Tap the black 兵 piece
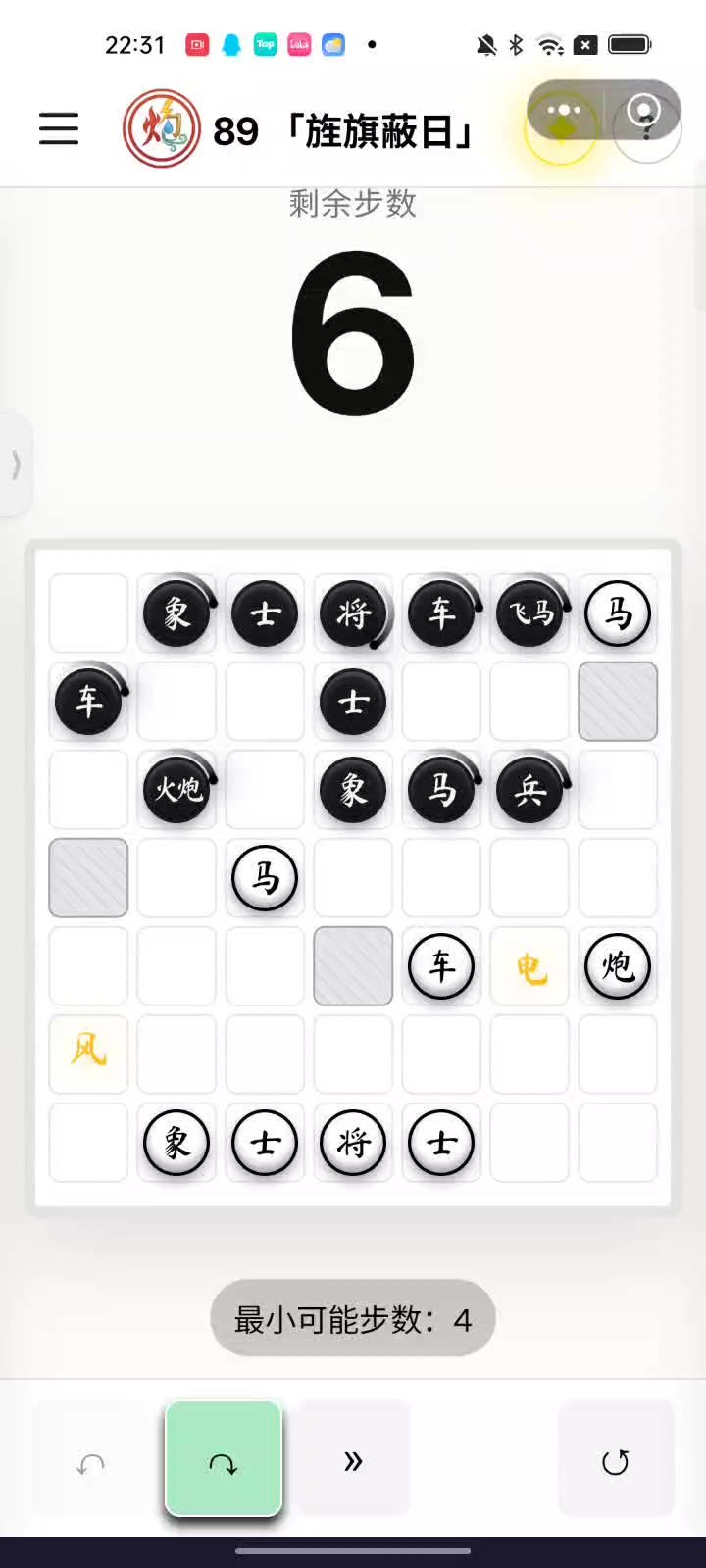The width and height of the screenshot is (706, 1568). click(x=530, y=789)
